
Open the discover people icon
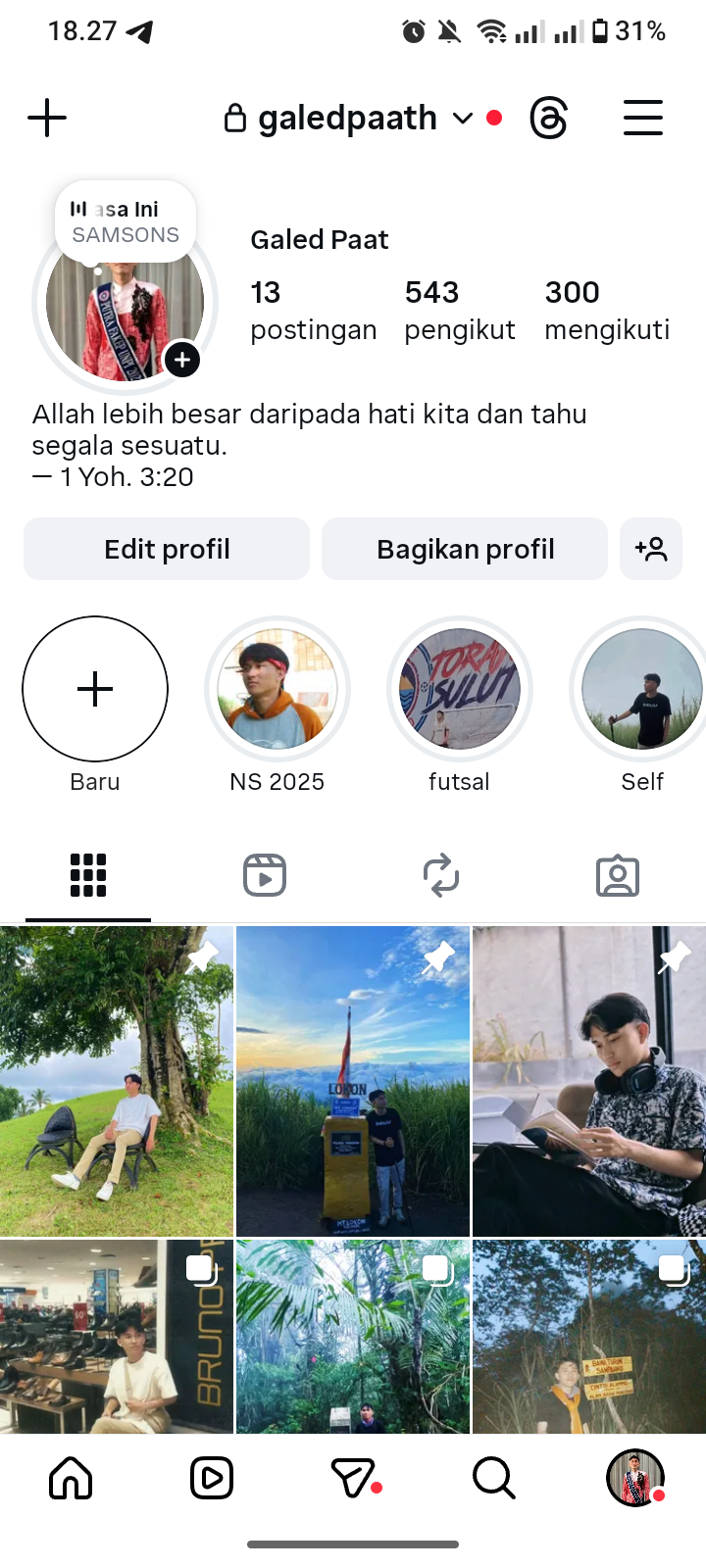tap(651, 549)
